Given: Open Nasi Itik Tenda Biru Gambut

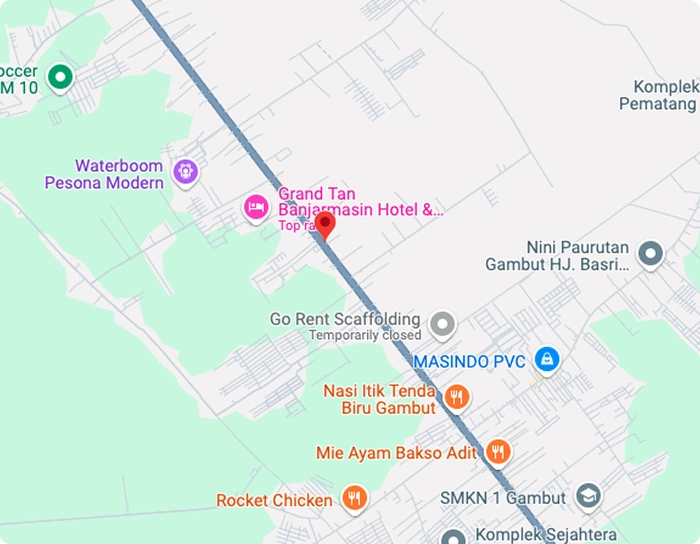Looking at the screenshot, I should [456, 397].
